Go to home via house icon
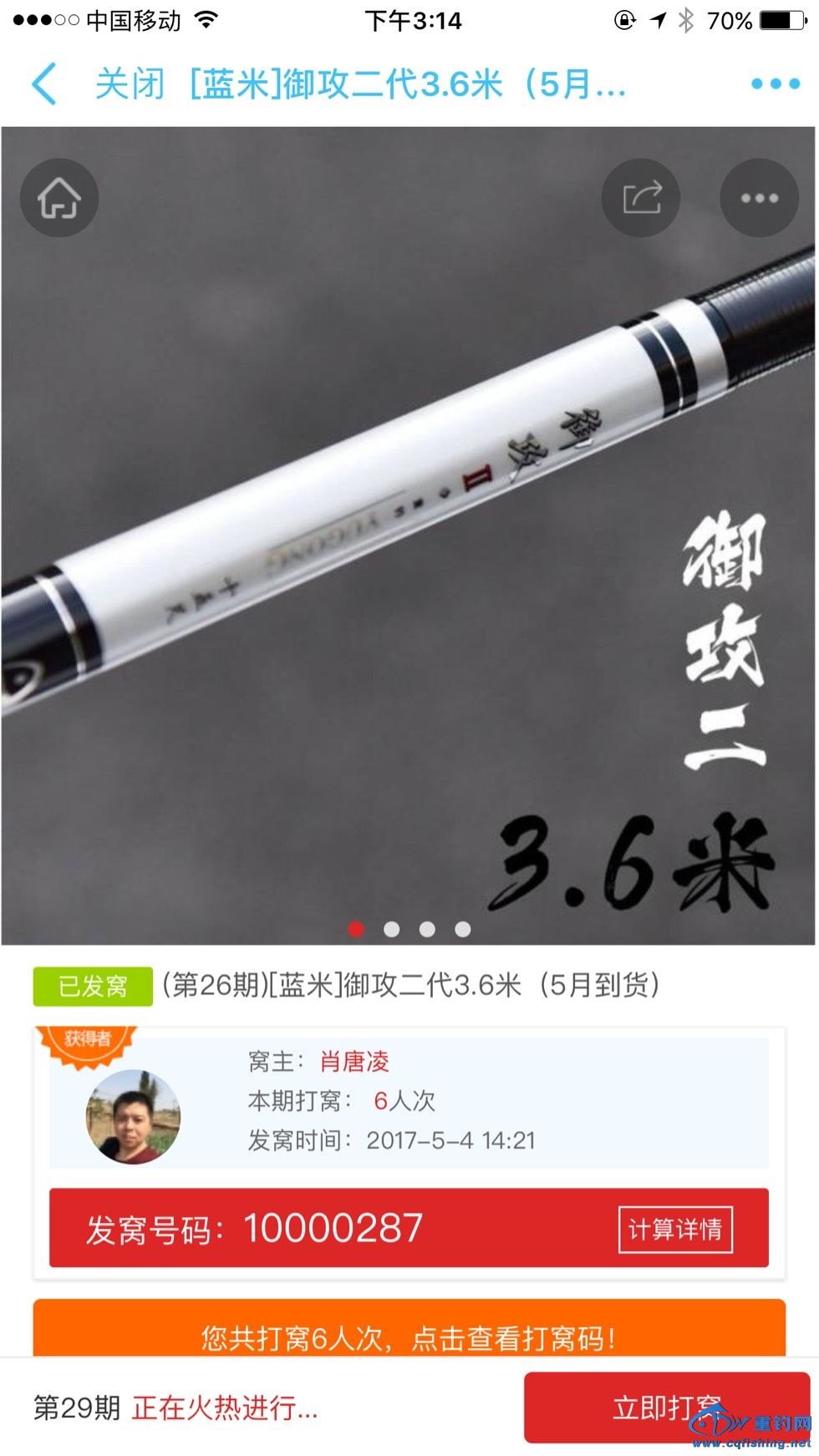Viewport: 819px width, 1456px height. click(x=59, y=198)
